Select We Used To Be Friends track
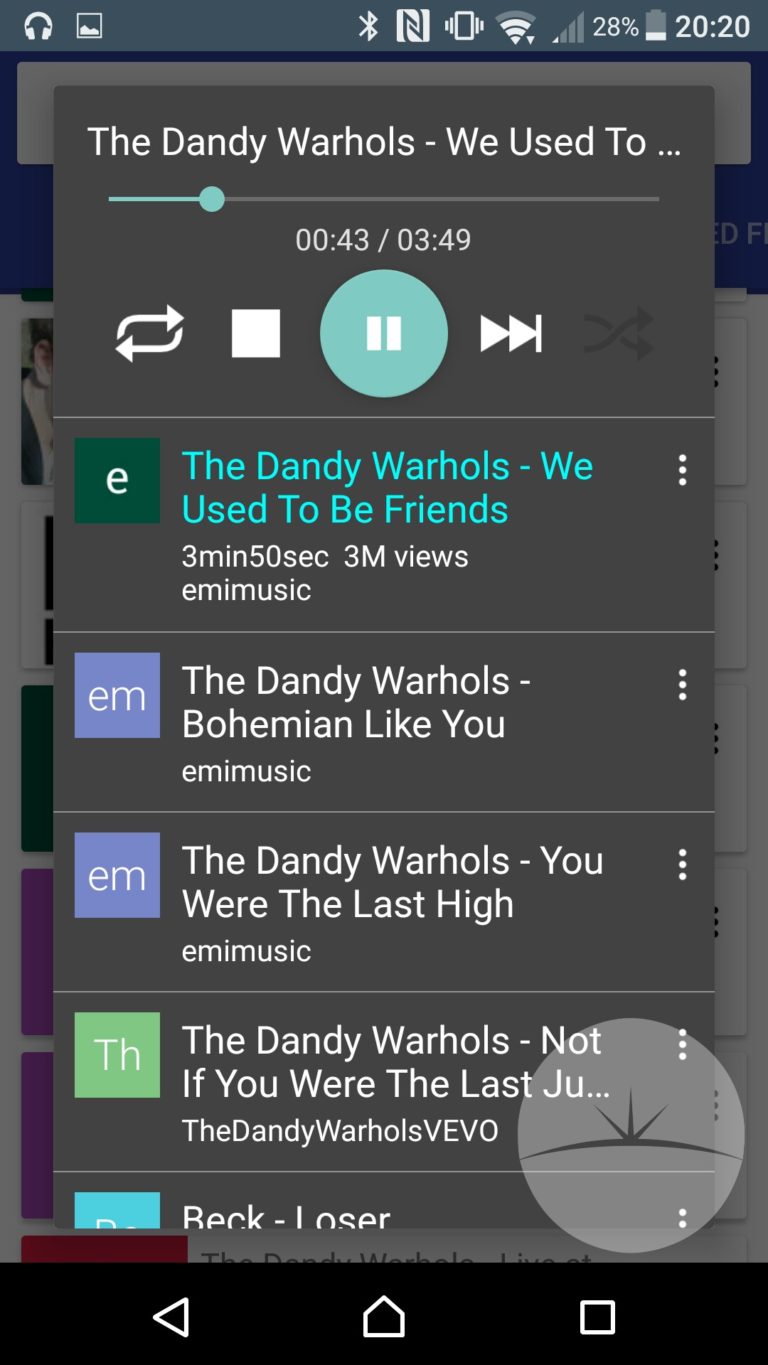This screenshot has height=1365, width=768. pyautogui.click(x=384, y=525)
